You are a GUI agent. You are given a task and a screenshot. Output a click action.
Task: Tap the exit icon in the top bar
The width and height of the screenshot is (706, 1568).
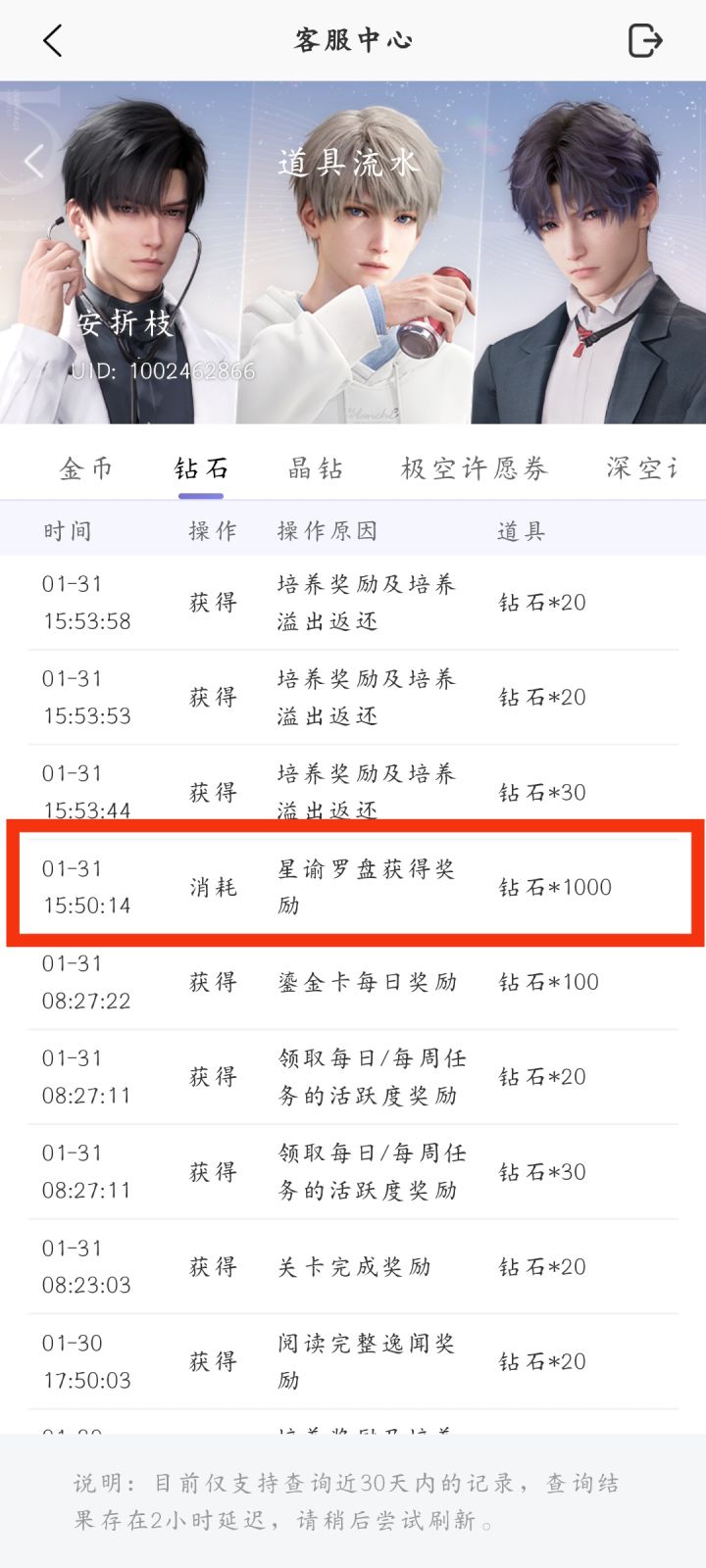pyautogui.click(x=645, y=40)
